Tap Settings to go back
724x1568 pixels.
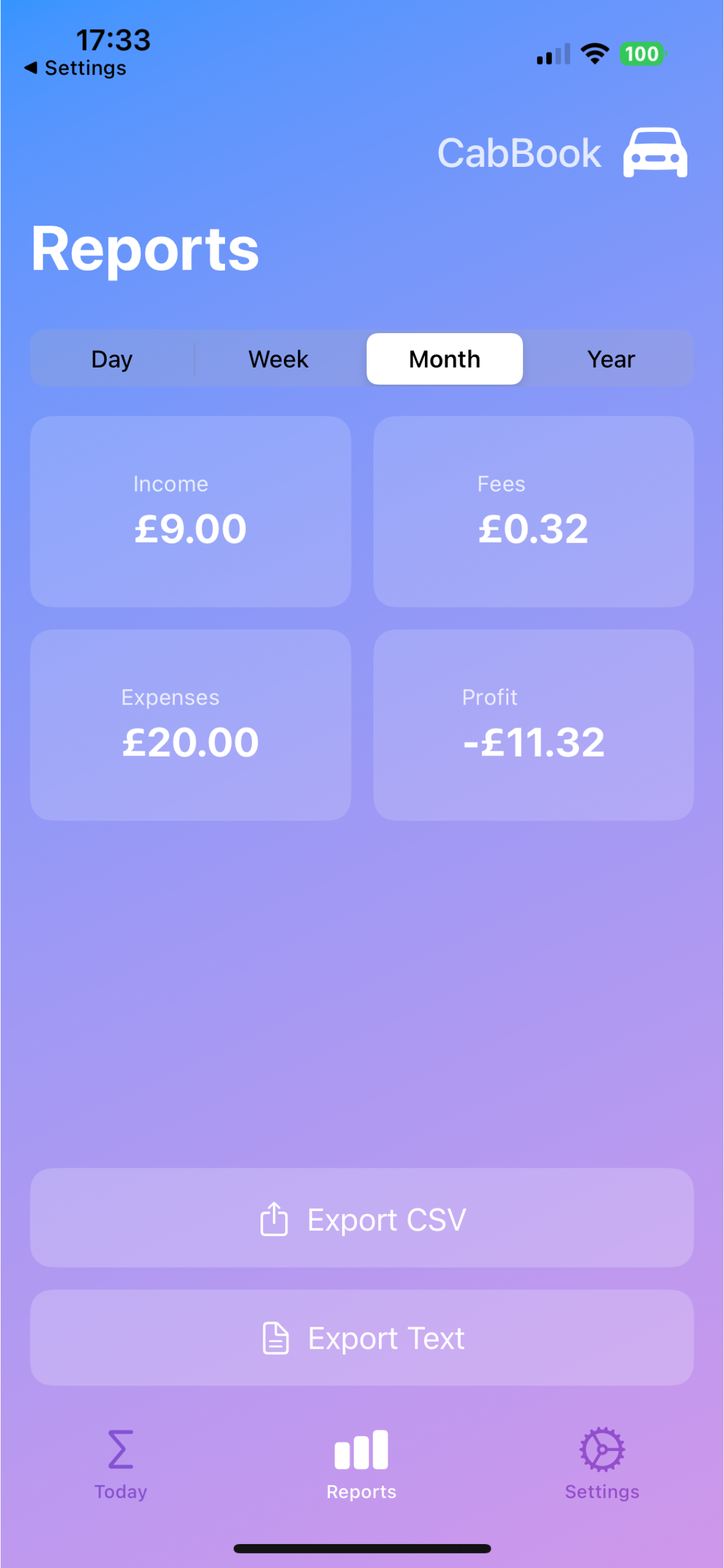pos(85,68)
